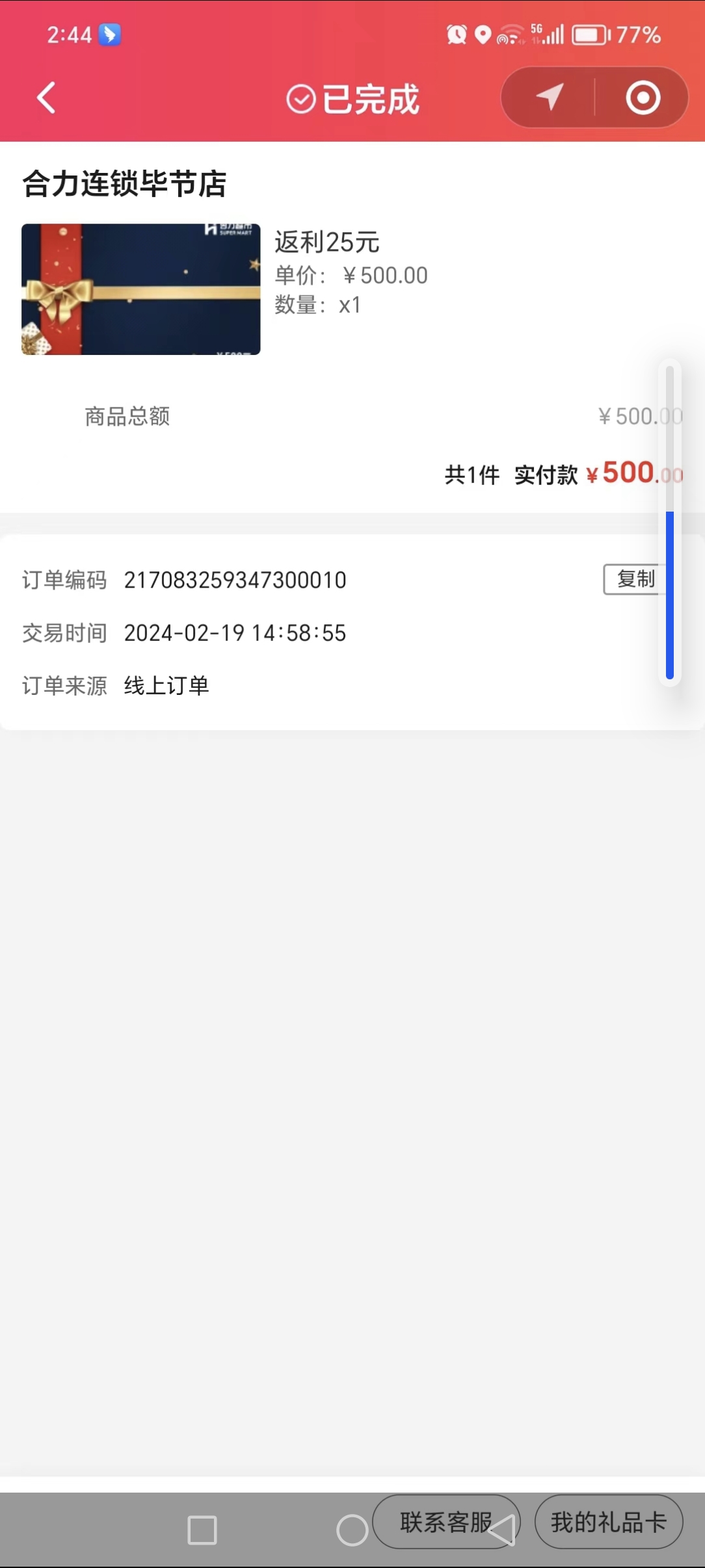The width and height of the screenshot is (705, 1568).
Task: Open recent apps with square button
Action: 202,1530
